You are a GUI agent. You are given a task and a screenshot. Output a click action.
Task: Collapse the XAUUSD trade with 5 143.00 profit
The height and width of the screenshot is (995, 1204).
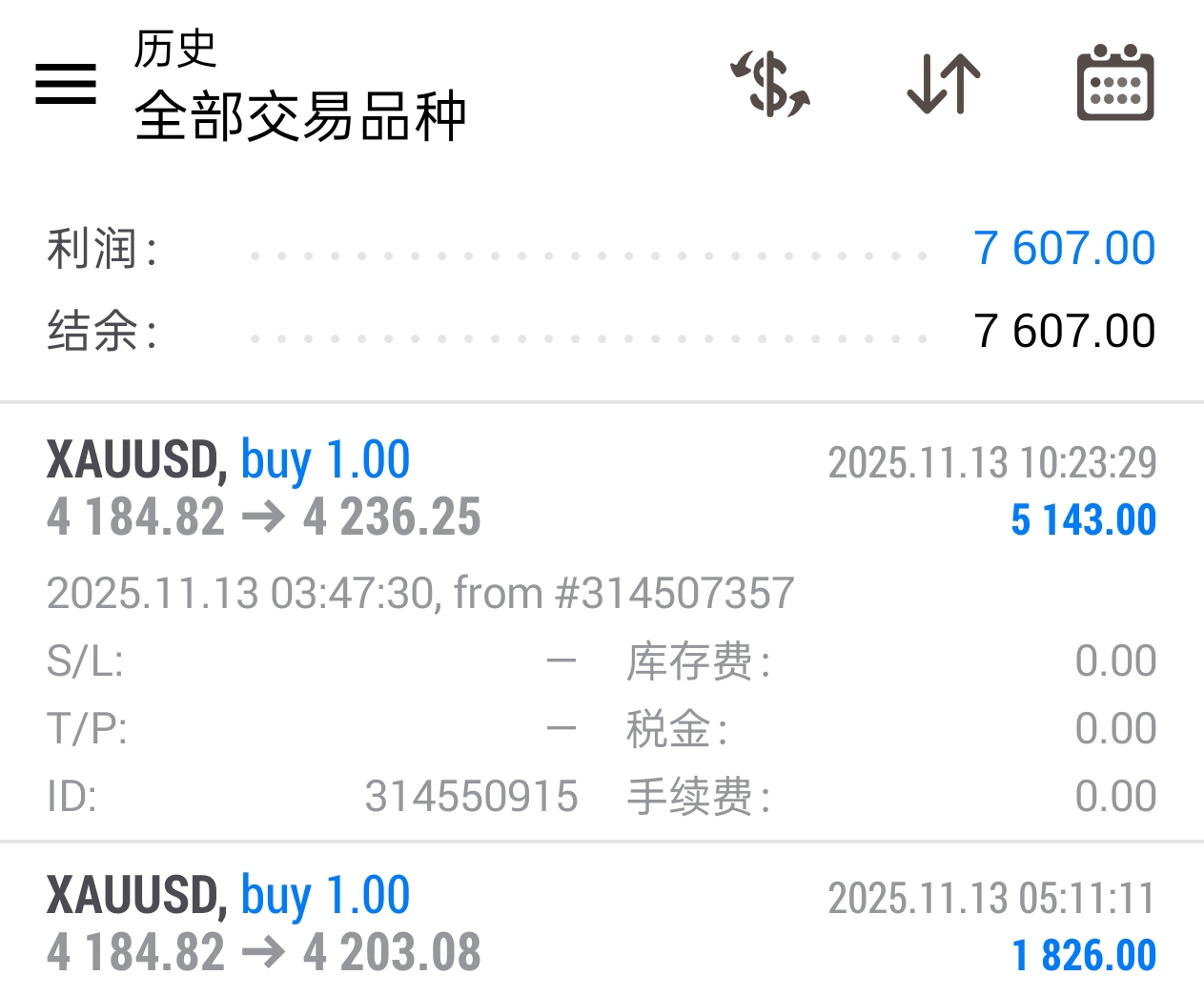pyautogui.click(x=602, y=623)
